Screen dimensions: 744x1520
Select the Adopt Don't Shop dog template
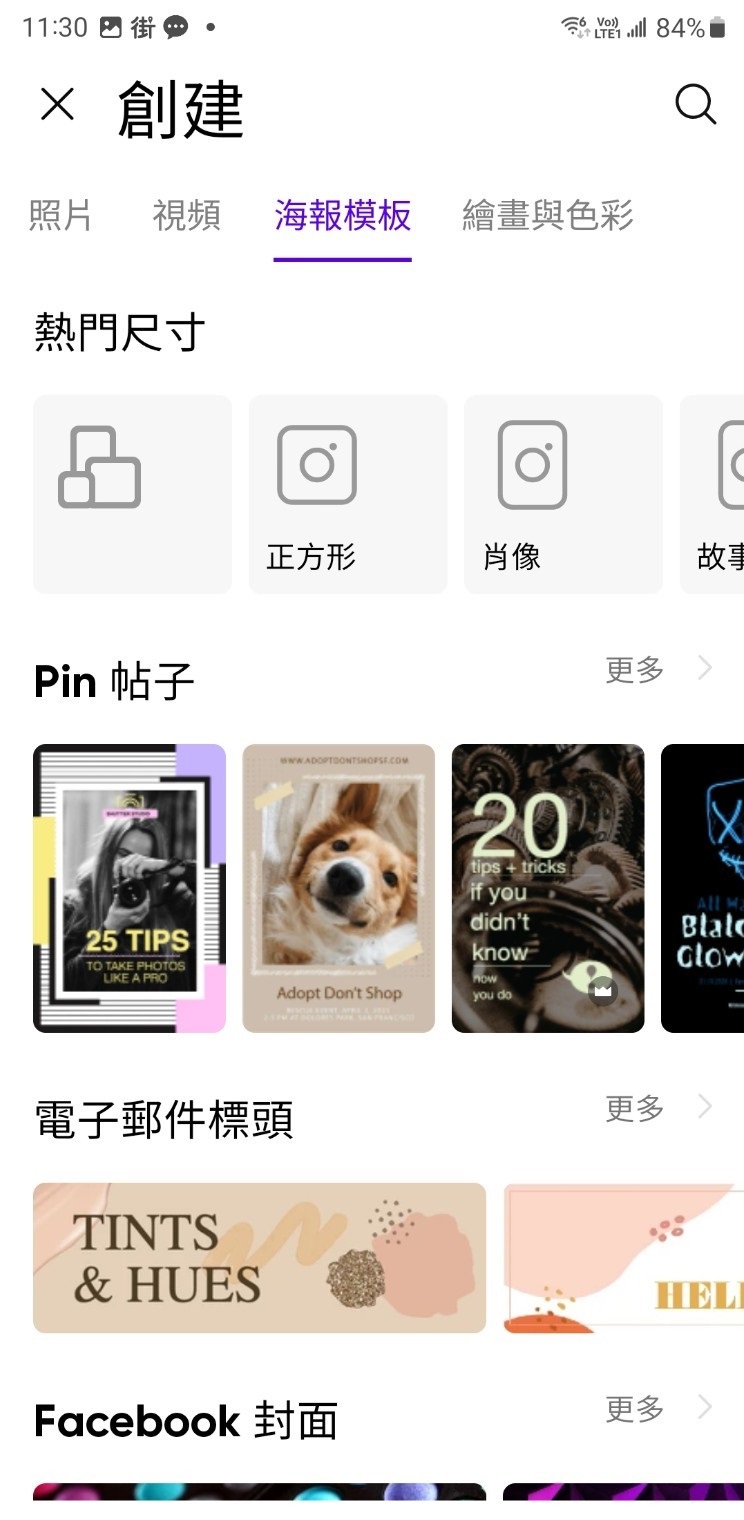coord(339,888)
